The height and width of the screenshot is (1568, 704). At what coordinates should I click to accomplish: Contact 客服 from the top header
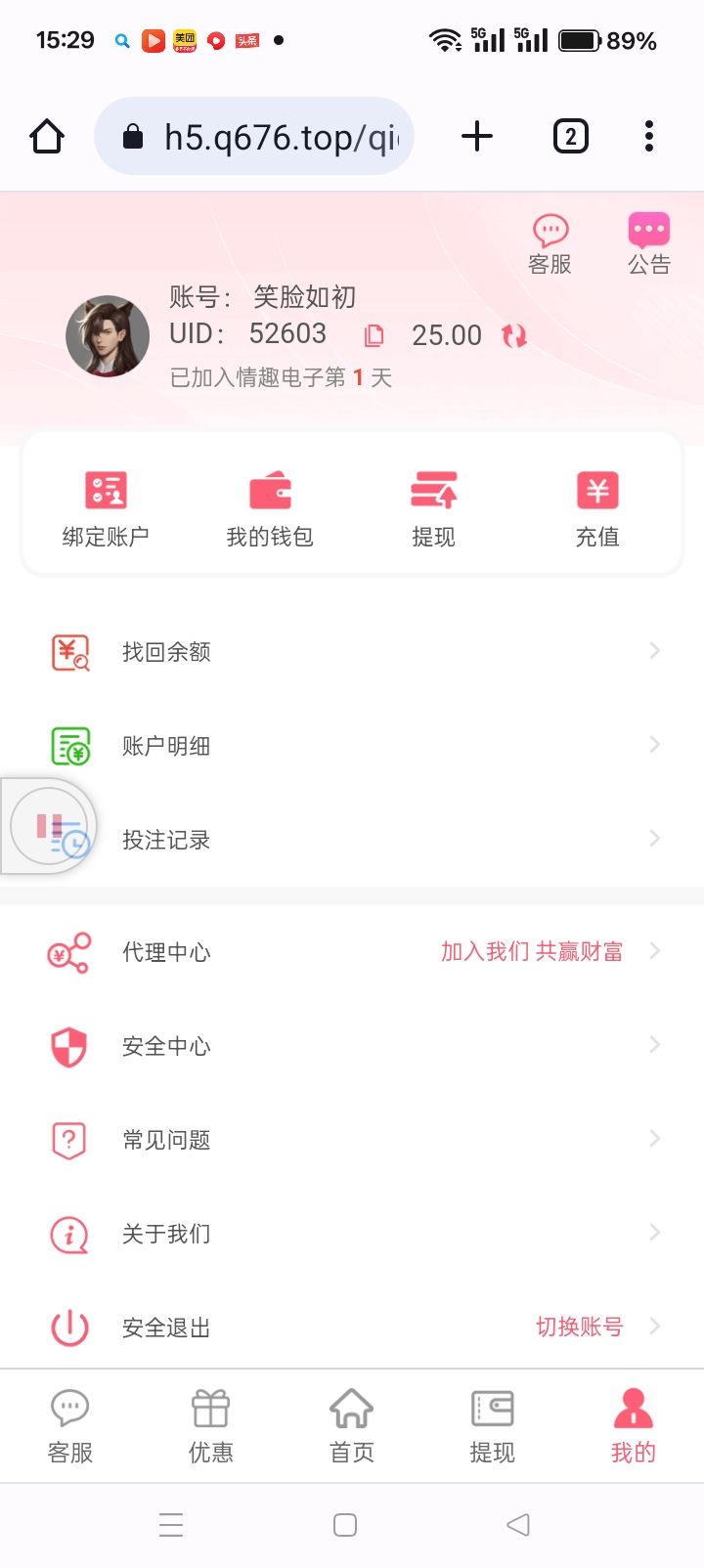pyautogui.click(x=550, y=243)
